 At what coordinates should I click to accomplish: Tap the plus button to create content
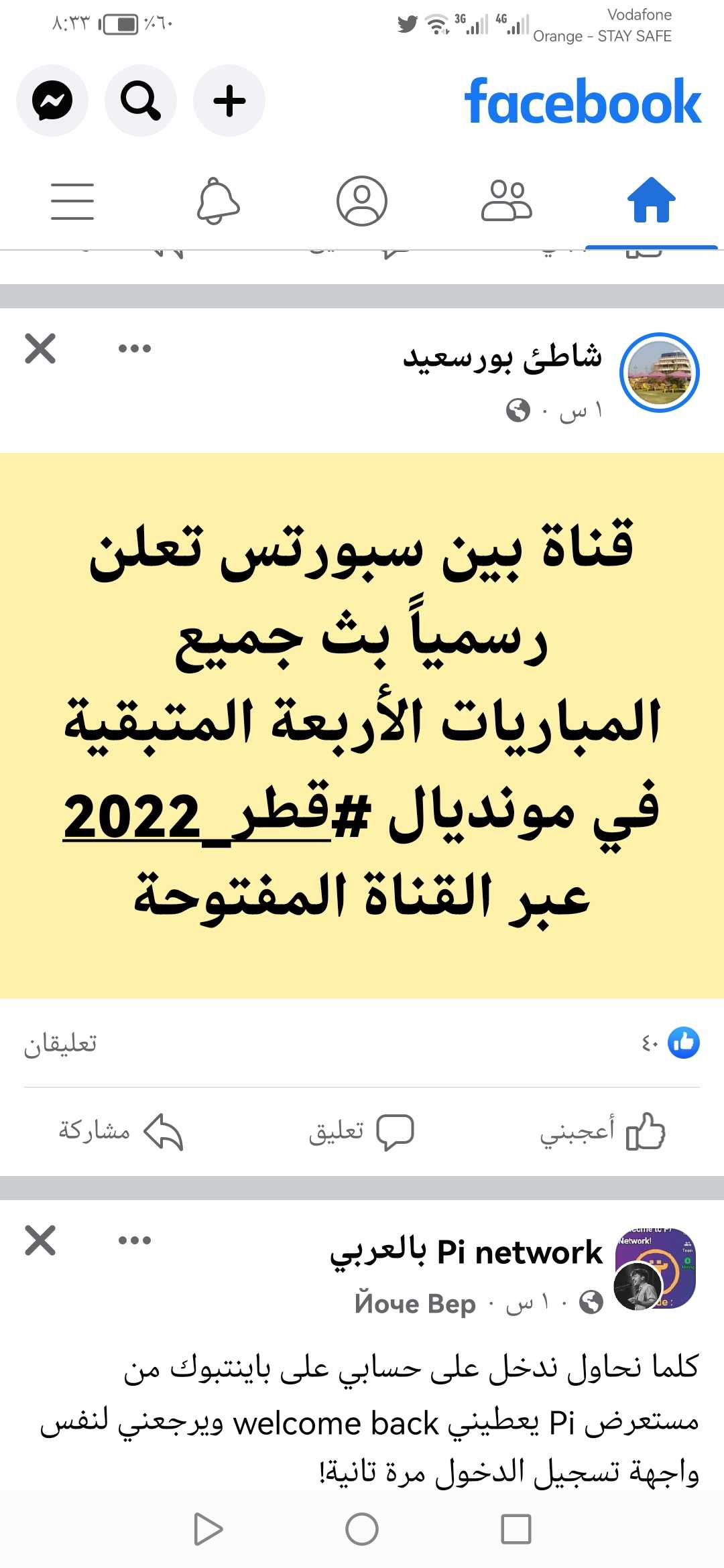(229, 101)
